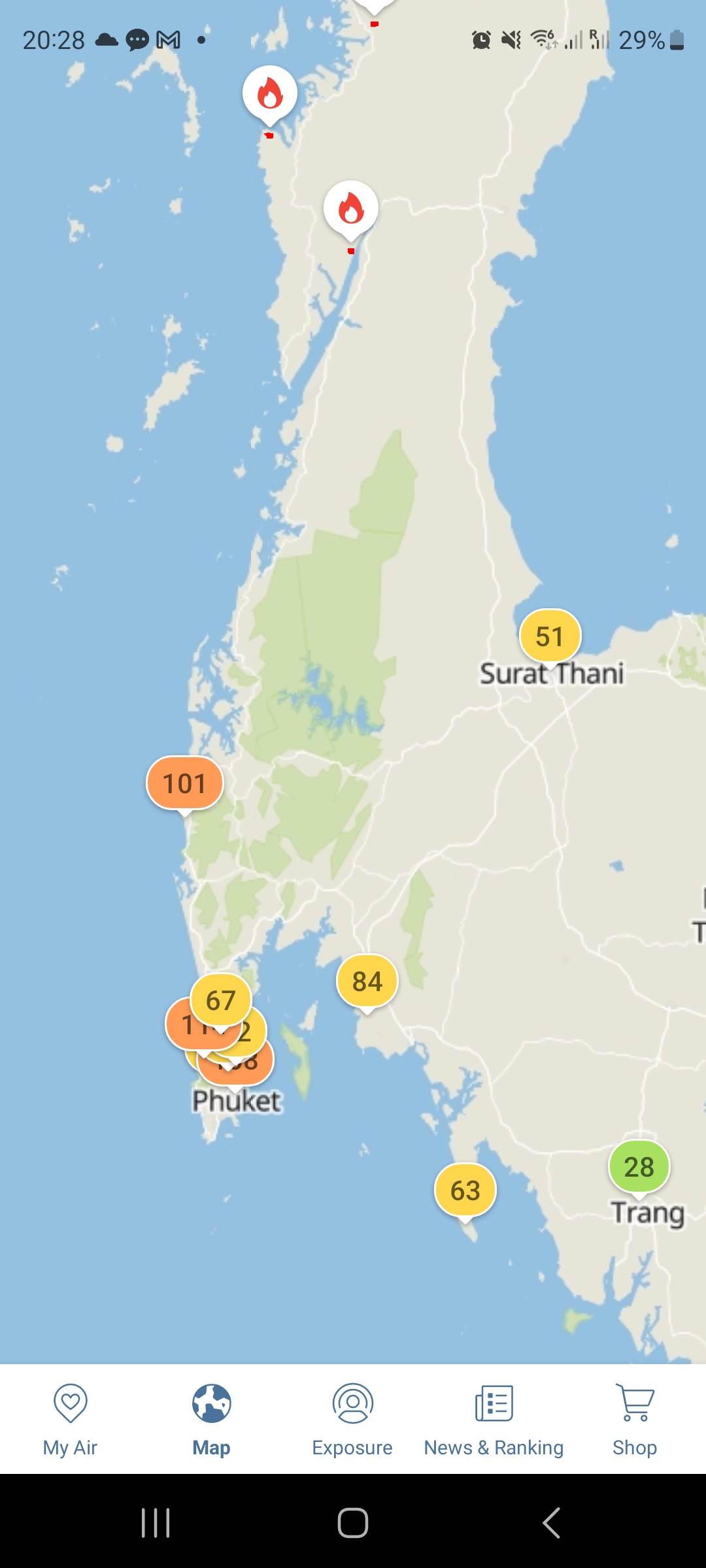Go to the system home screen

coord(352,1523)
